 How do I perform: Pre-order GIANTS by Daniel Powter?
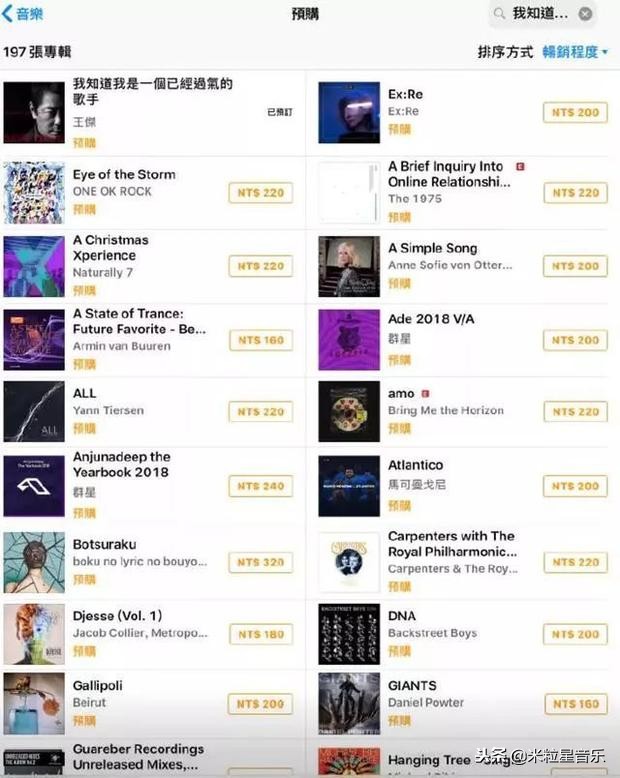[x=575, y=704]
